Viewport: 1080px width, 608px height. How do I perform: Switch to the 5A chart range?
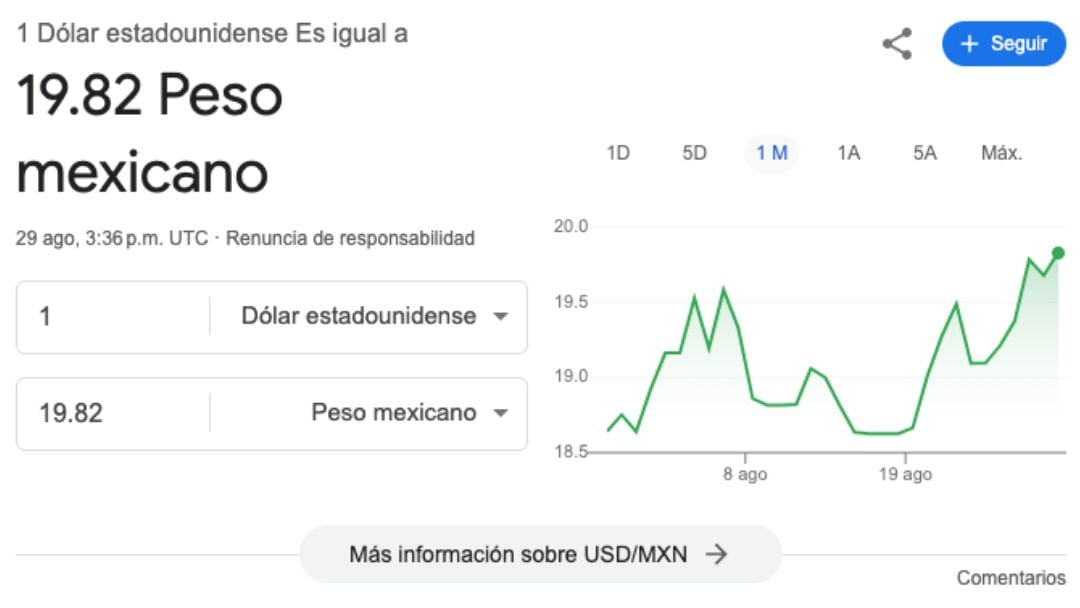pyautogui.click(x=924, y=153)
